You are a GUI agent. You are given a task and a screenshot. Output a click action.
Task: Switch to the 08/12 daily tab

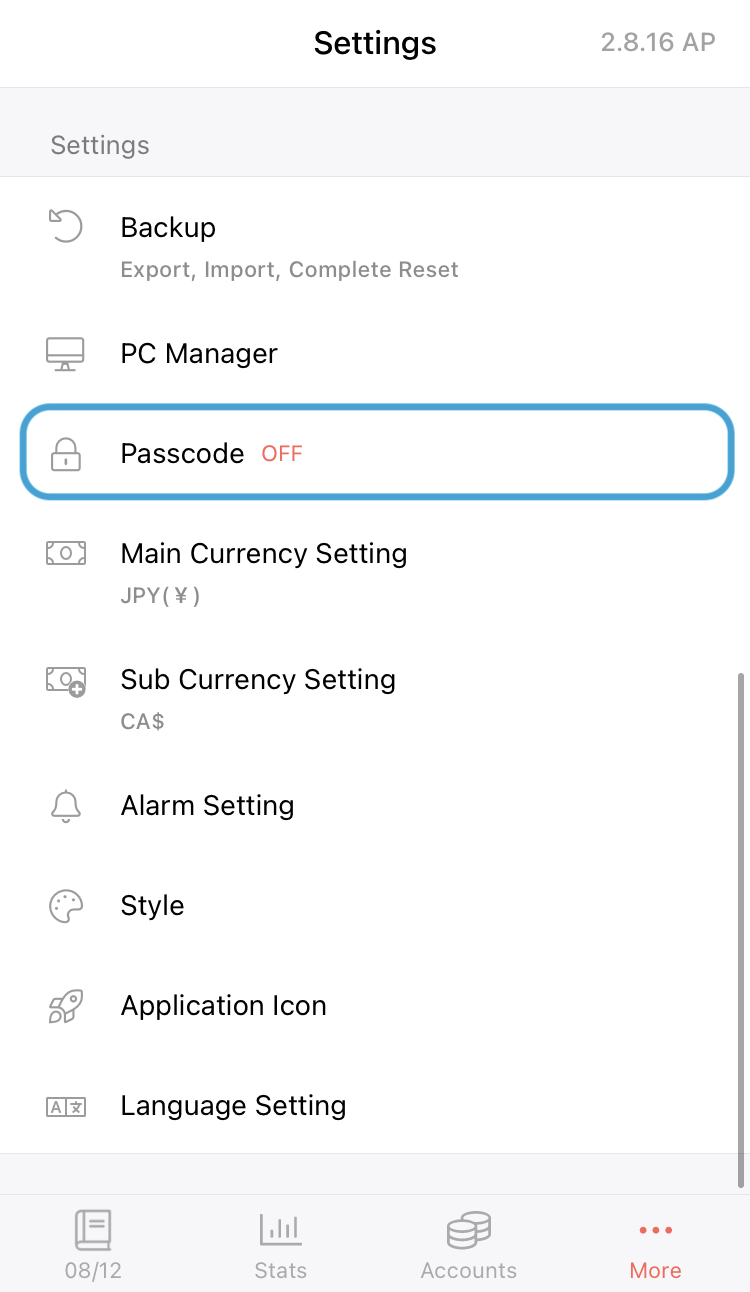(93, 1244)
